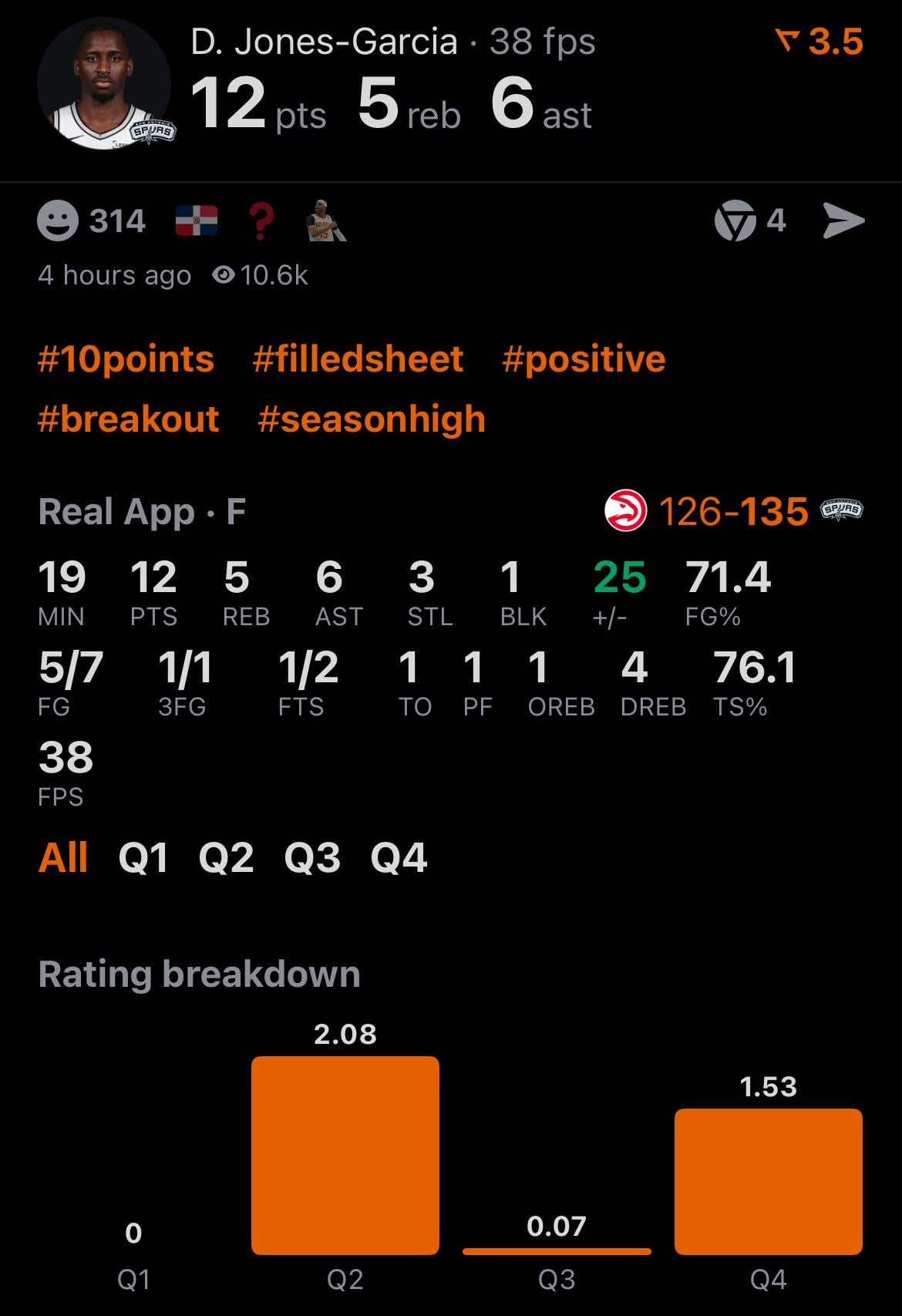Open the #seasonhigh hashtag
The height and width of the screenshot is (1316, 902).
tap(372, 419)
